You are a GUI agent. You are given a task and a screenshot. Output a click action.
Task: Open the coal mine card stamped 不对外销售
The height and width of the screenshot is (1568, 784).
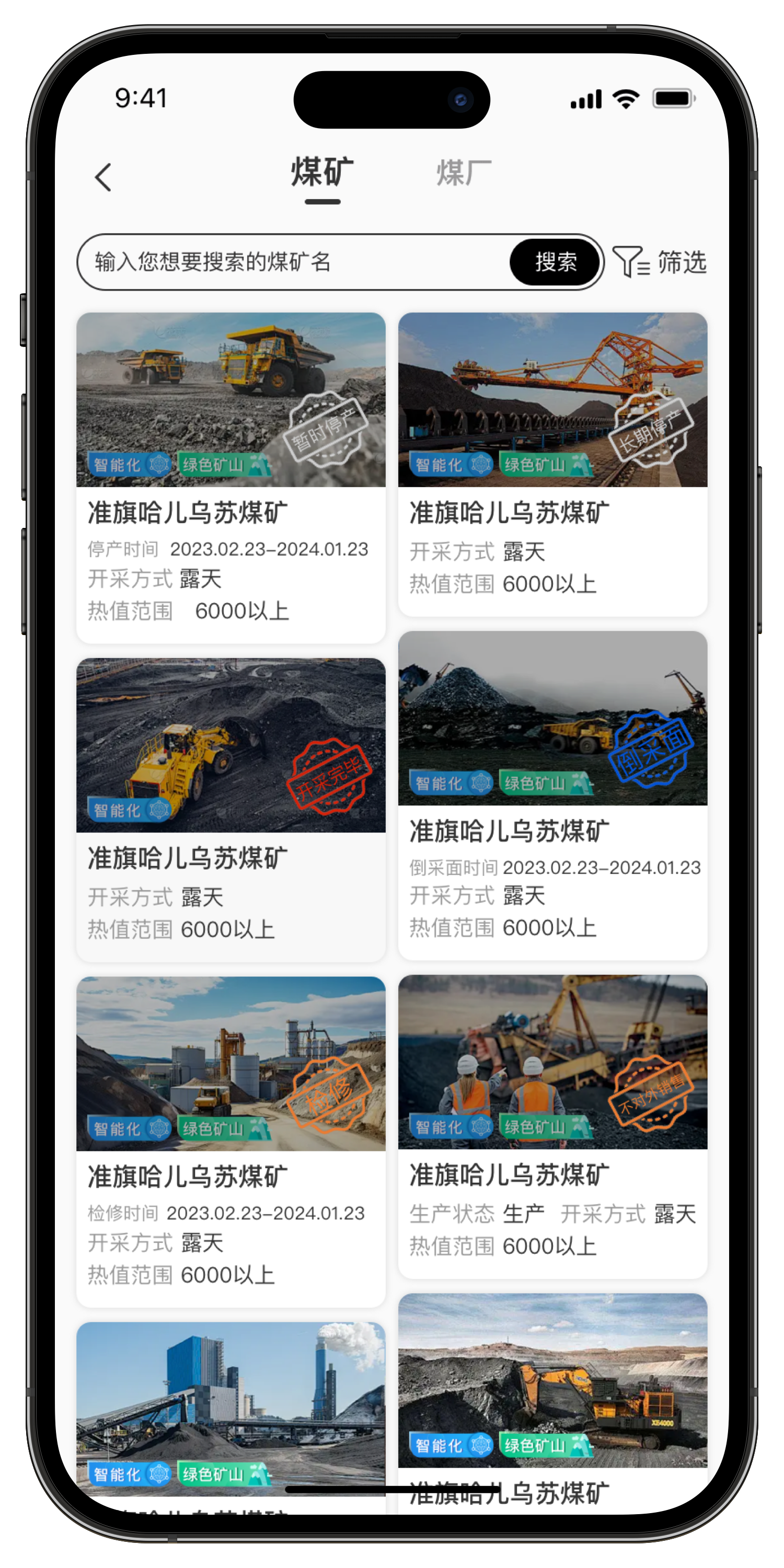(552, 1126)
